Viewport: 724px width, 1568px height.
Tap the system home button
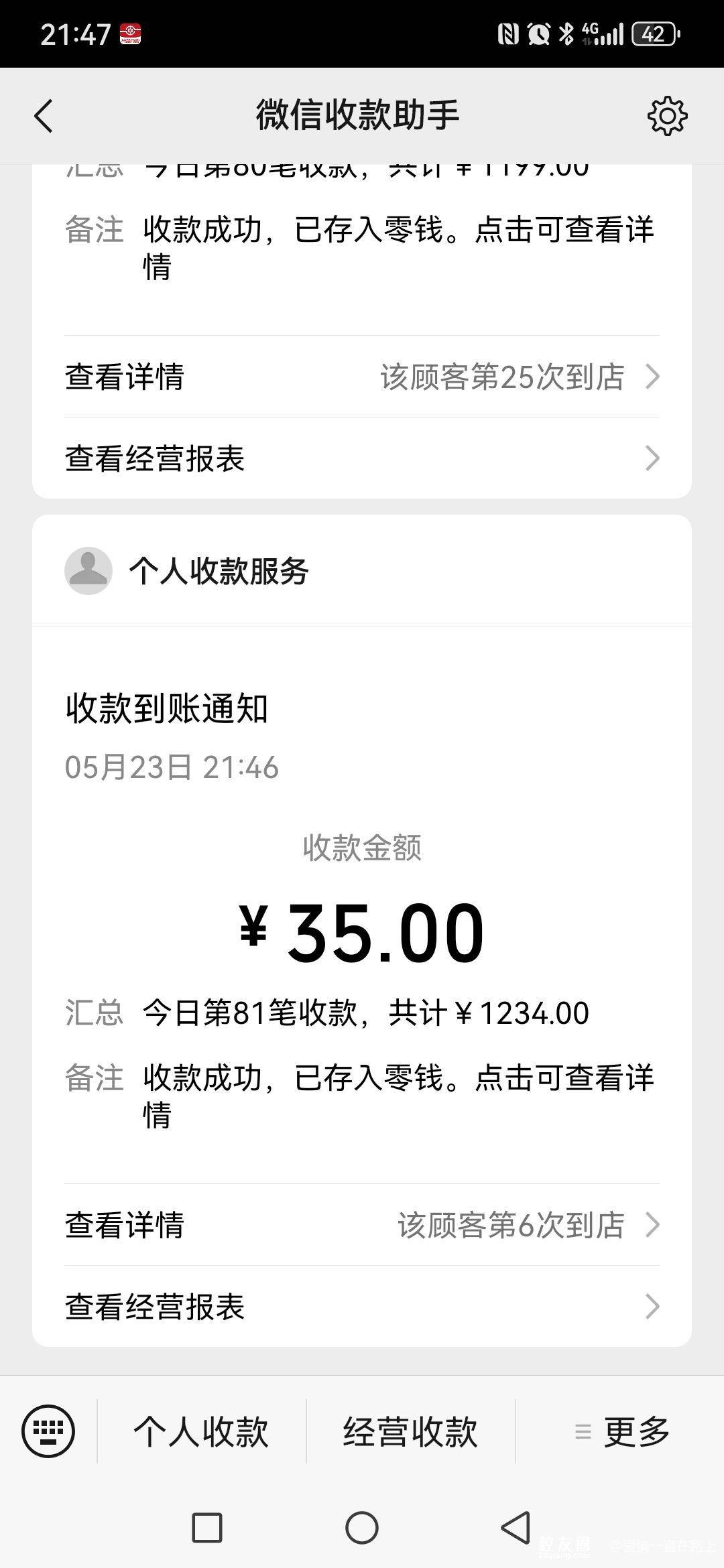(362, 1528)
